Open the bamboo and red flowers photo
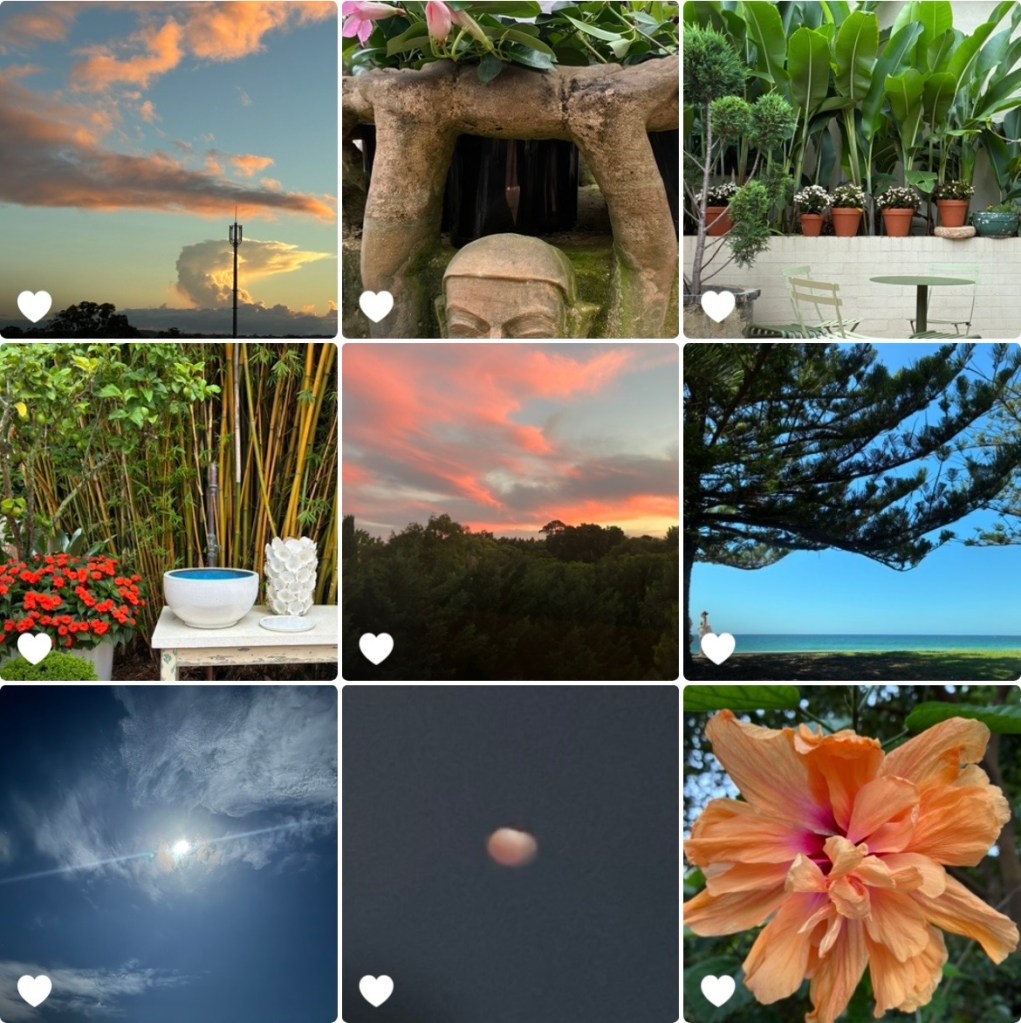Screen dimensions: 1021x1023 [x=168, y=510]
